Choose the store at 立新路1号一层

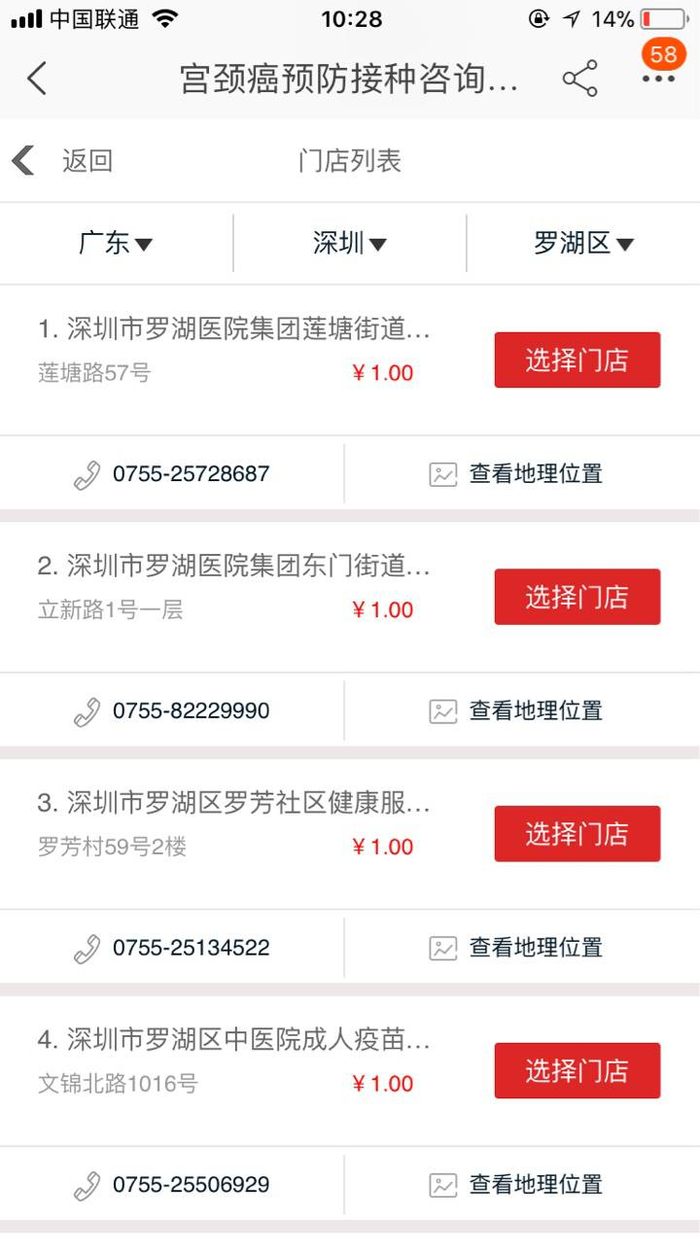[x=577, y=597]
